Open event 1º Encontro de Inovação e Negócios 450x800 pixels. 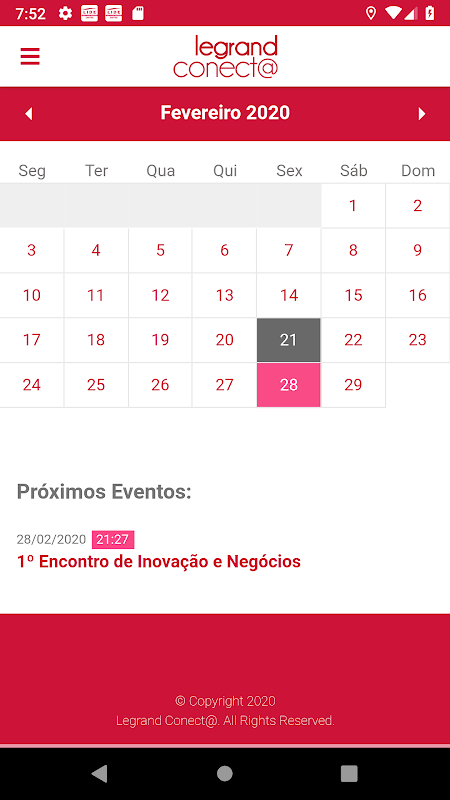tap(159, 562)
